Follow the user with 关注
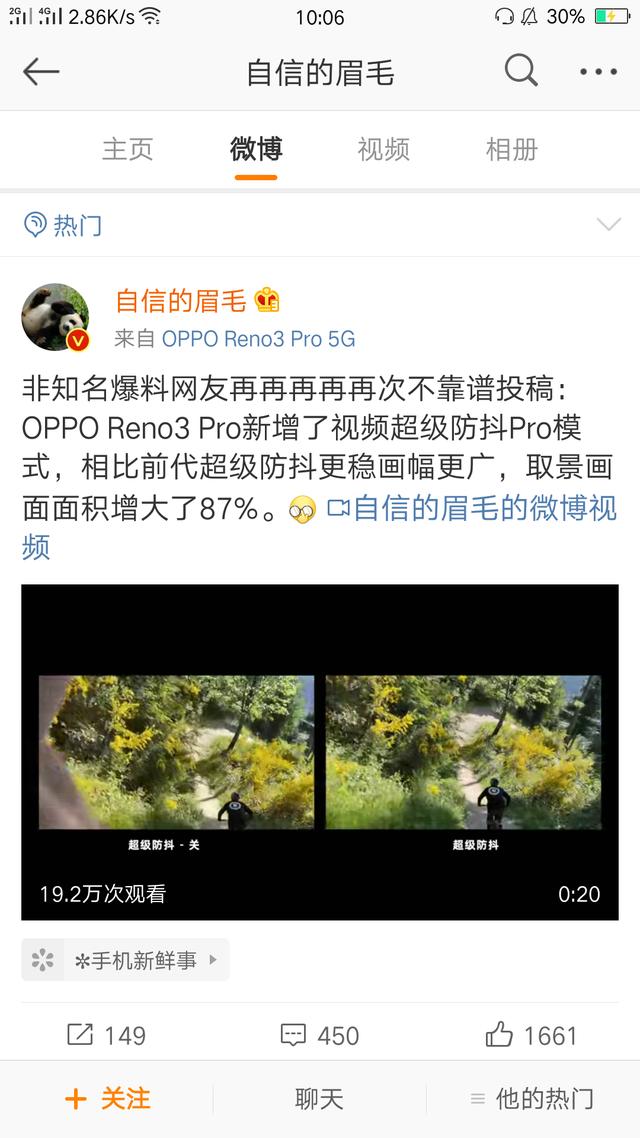Screen dimensions: 640x1138 107,1099
